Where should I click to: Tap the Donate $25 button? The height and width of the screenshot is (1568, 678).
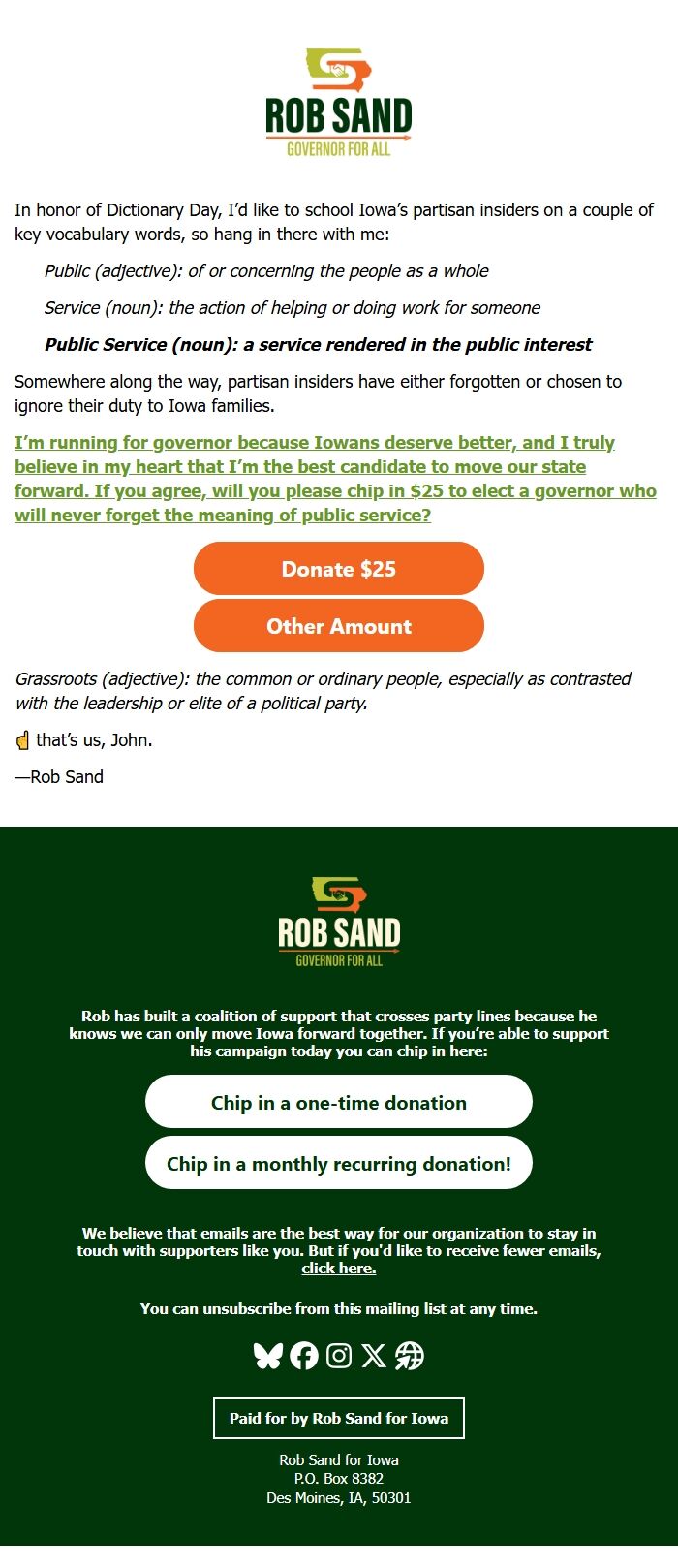coord(339,569)
